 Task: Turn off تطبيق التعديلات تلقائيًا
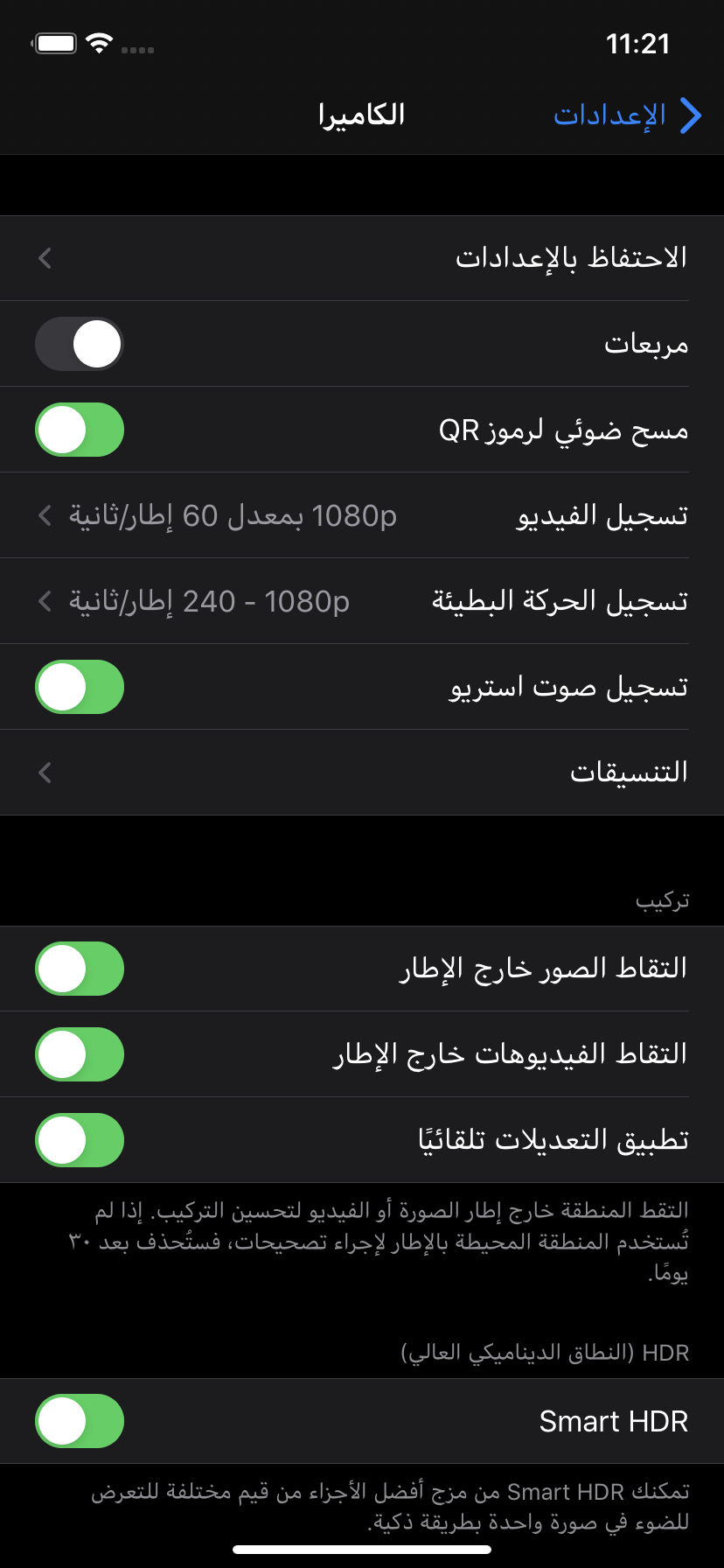(x=80, y=1140)
